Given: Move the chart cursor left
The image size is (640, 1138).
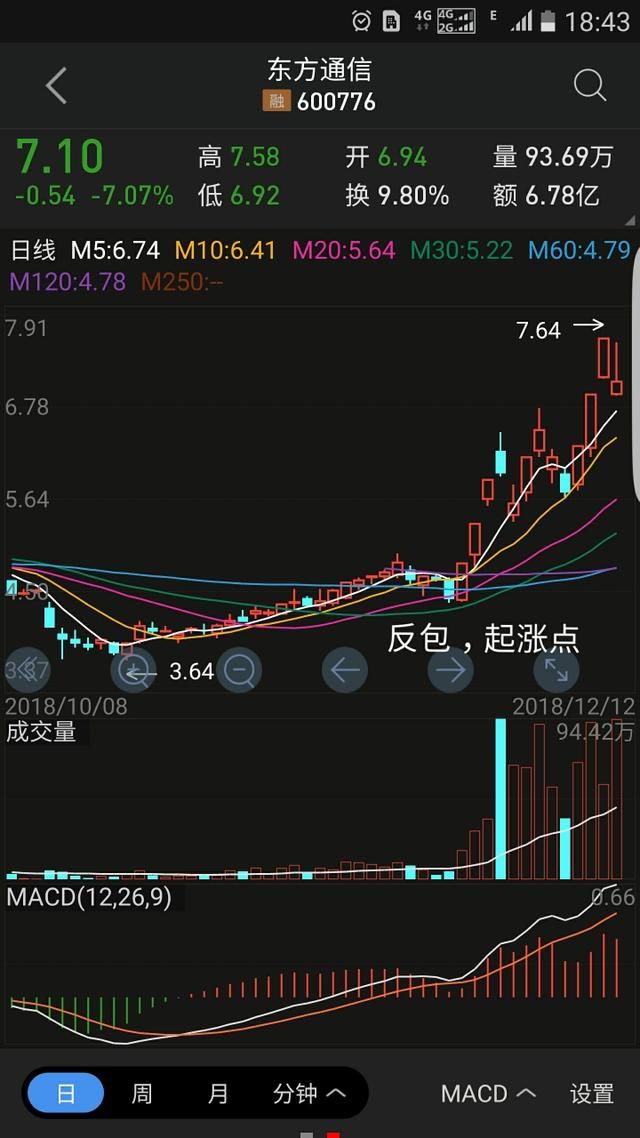Looking at the screenshot, I should tap(345, 669).
